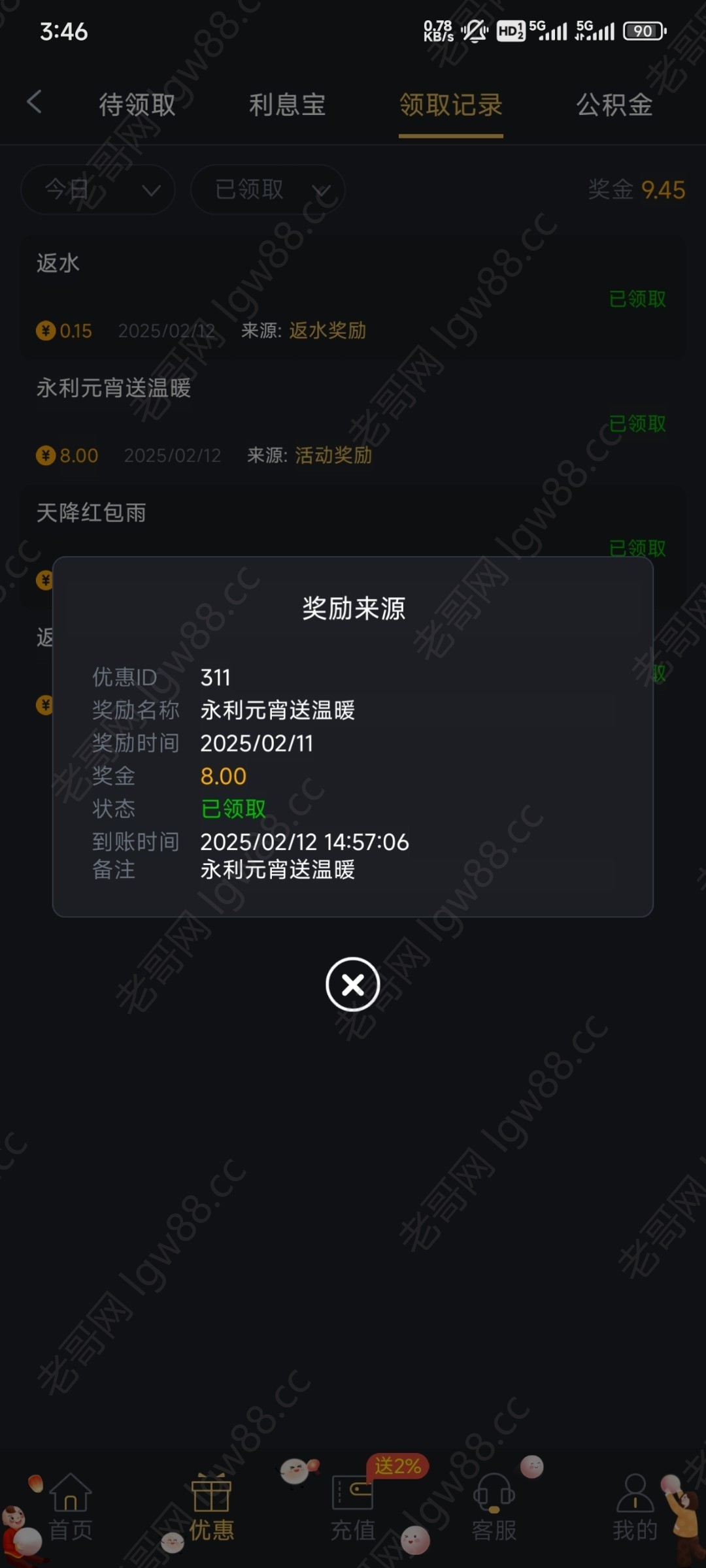The height and width of the screenshot is (1568, 706).
Task: Go back with the top-left arrow
Action: pyautogui.click(x=34, y=103)
